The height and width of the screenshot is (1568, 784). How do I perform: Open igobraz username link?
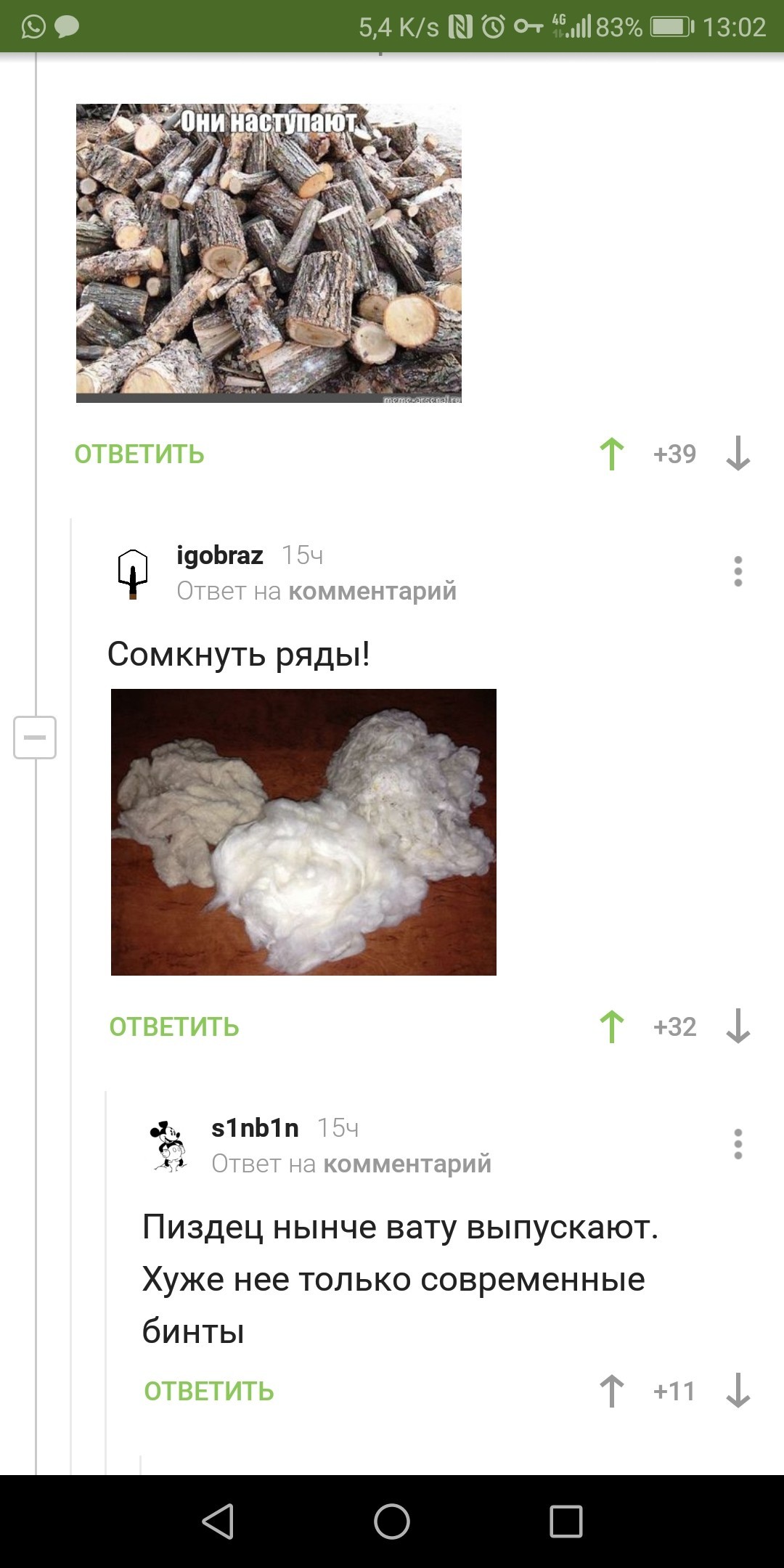coord(220,555)
